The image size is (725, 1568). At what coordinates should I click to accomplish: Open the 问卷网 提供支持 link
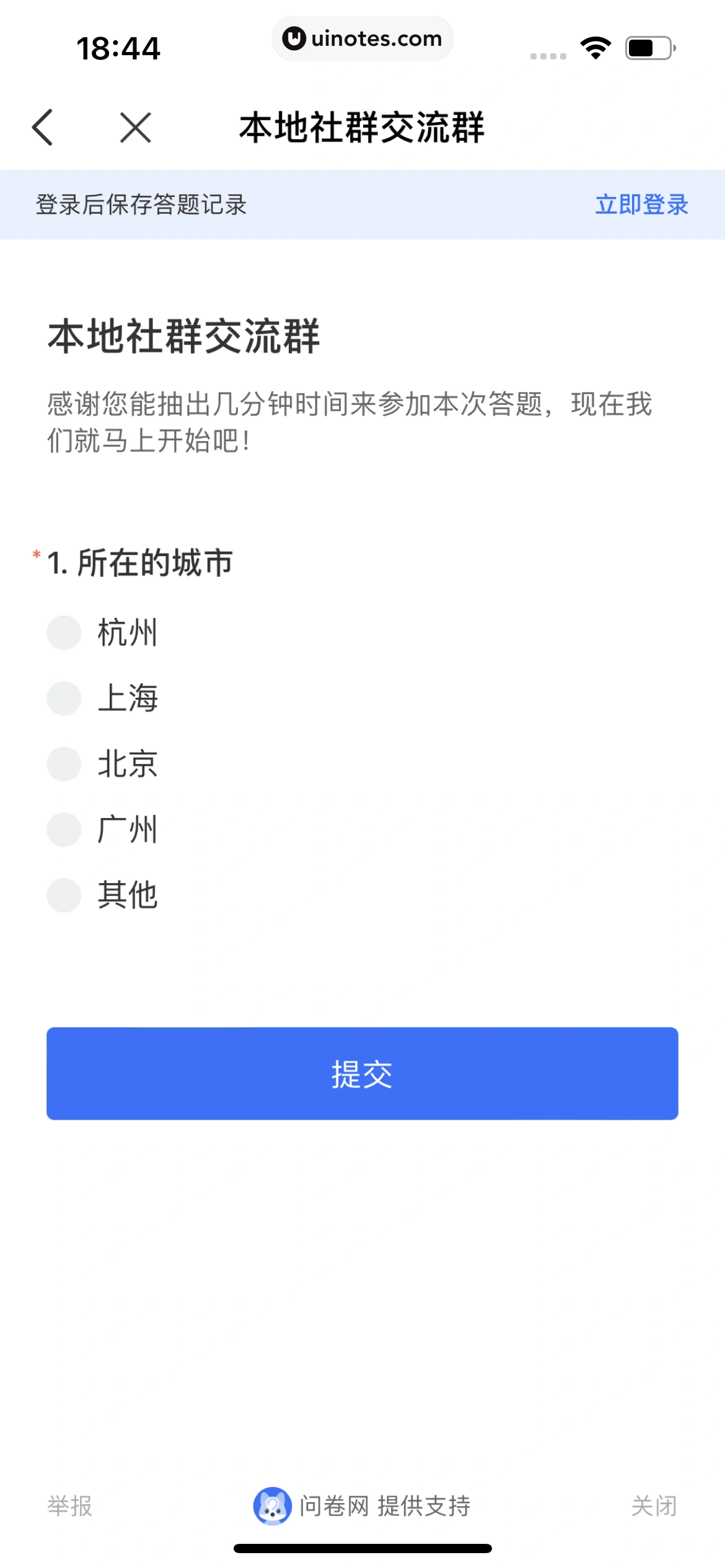pos(362,1505)
